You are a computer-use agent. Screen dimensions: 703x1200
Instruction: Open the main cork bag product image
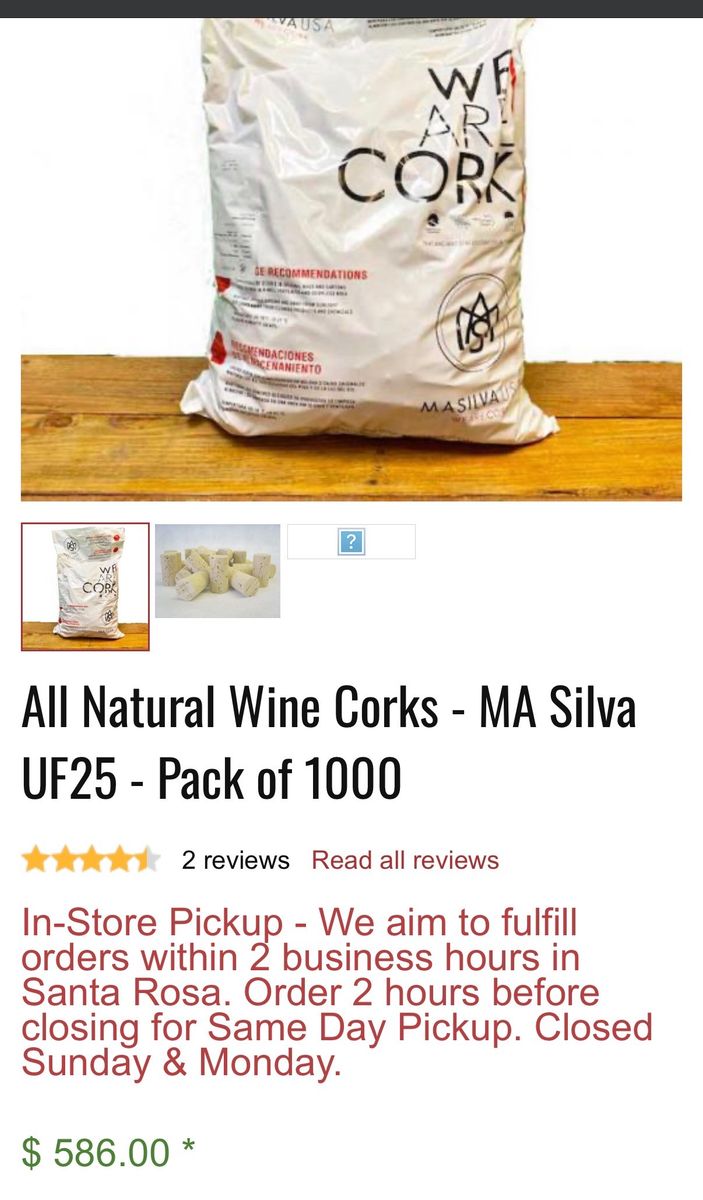coord(351,259)
